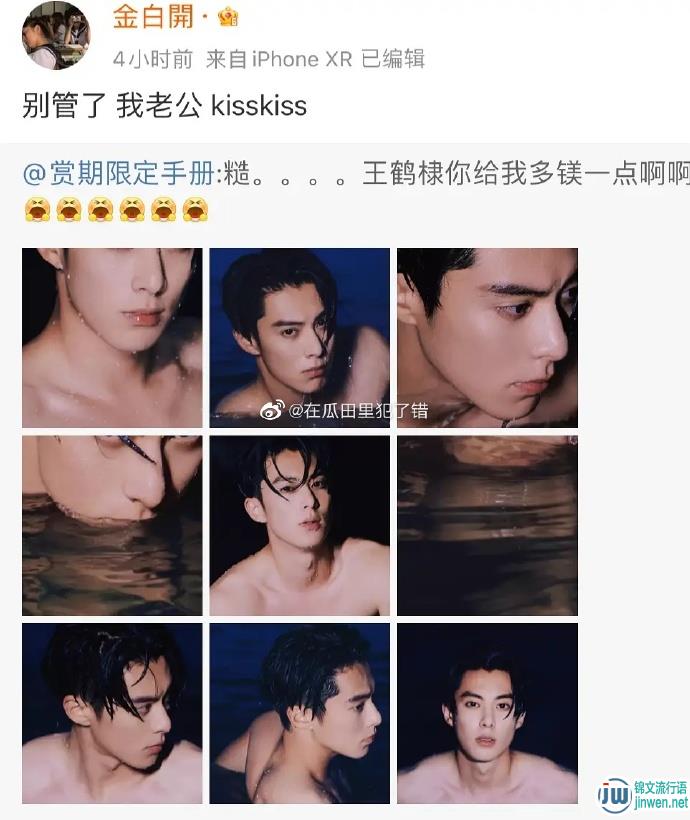Open the photo showing only rippling water

pyautogui.click(x=487, y=525)
